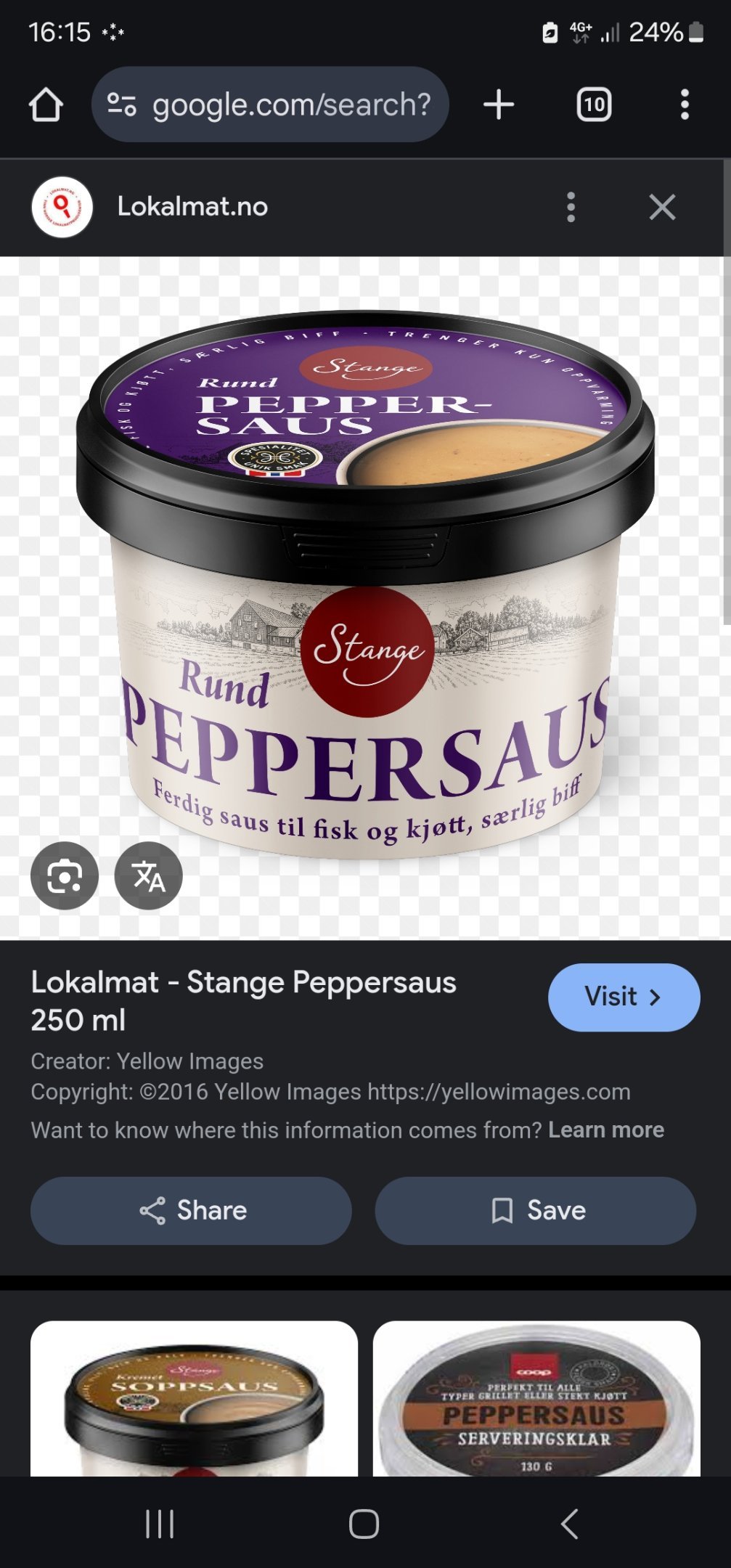Image resolution: width=731 pixels, height=1568 pixels.
Task: Open a new browser tab
Action: [x=499, y=105]
